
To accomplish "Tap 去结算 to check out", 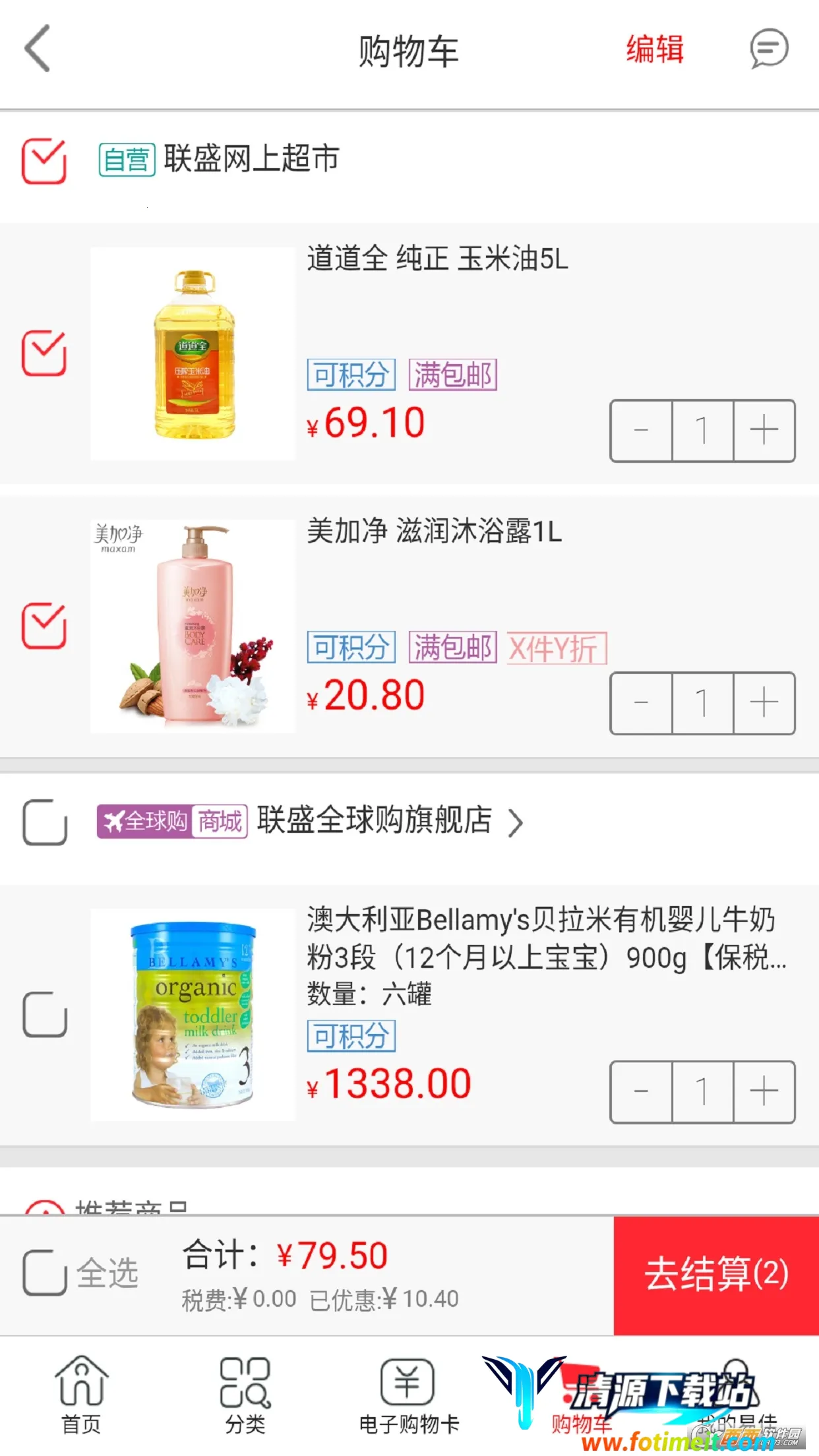I will [716, 1273].
